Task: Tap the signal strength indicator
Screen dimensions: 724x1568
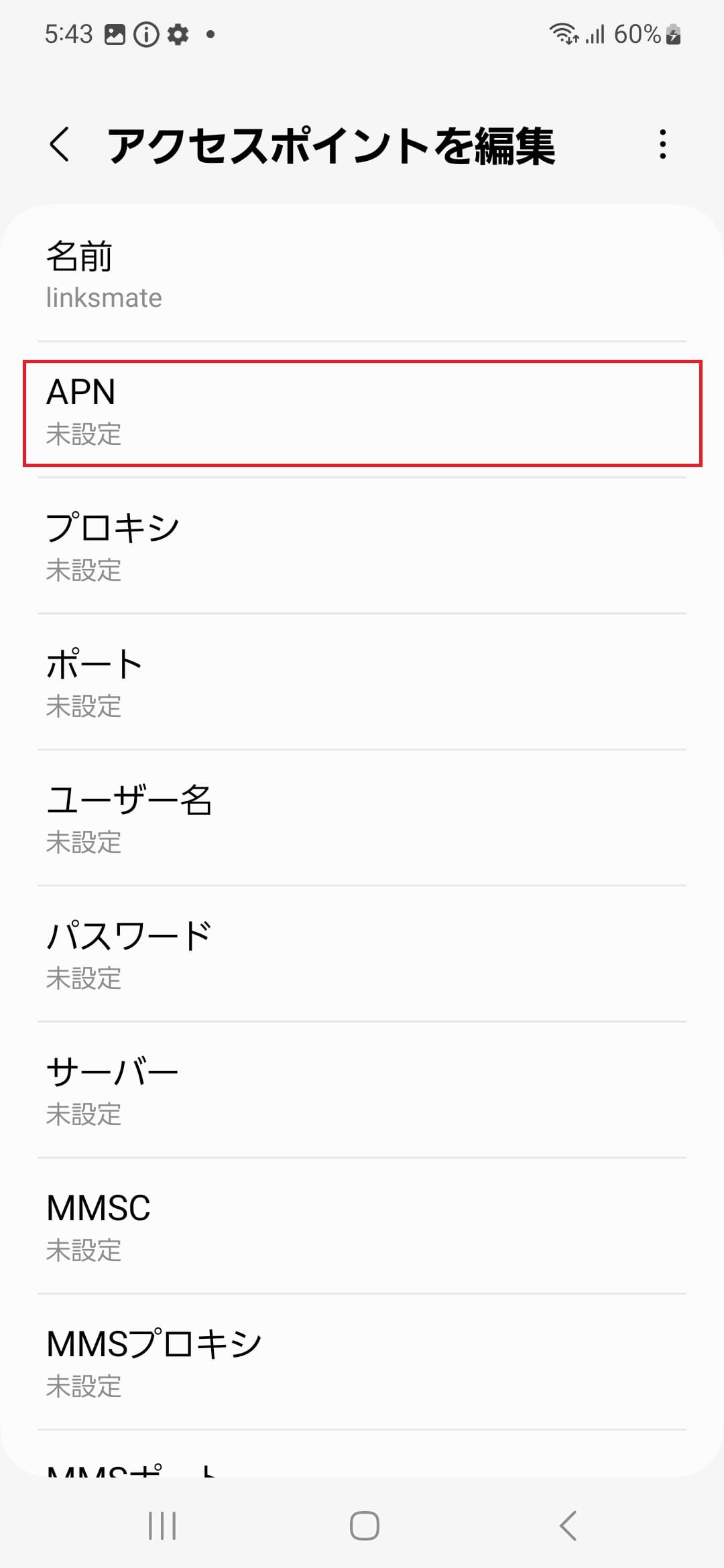Action: pos(597,34)
